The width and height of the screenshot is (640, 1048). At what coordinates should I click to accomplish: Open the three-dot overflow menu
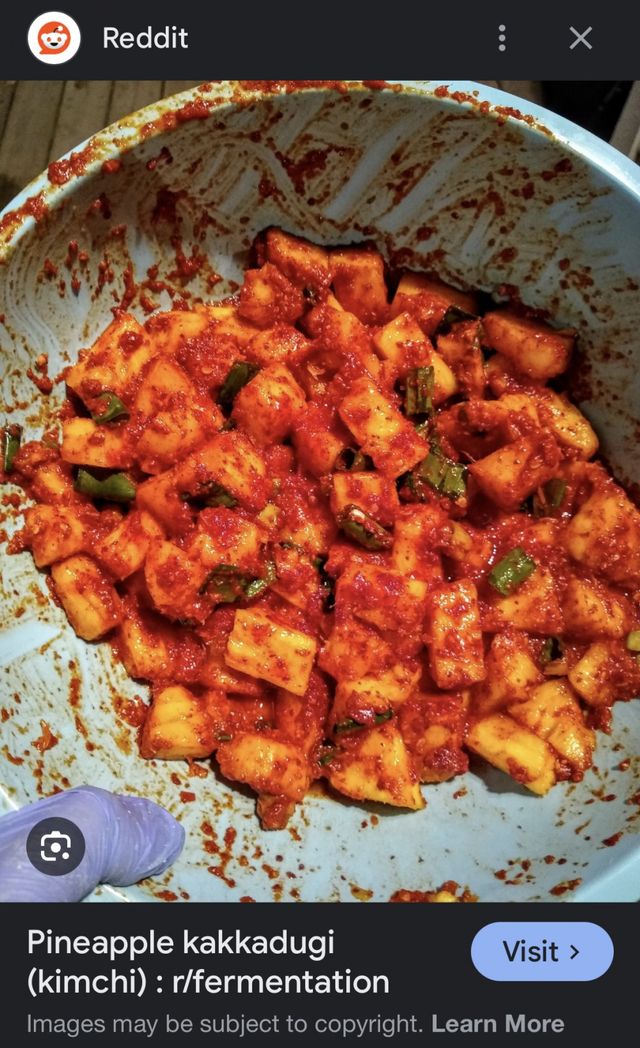click(502, 39)
